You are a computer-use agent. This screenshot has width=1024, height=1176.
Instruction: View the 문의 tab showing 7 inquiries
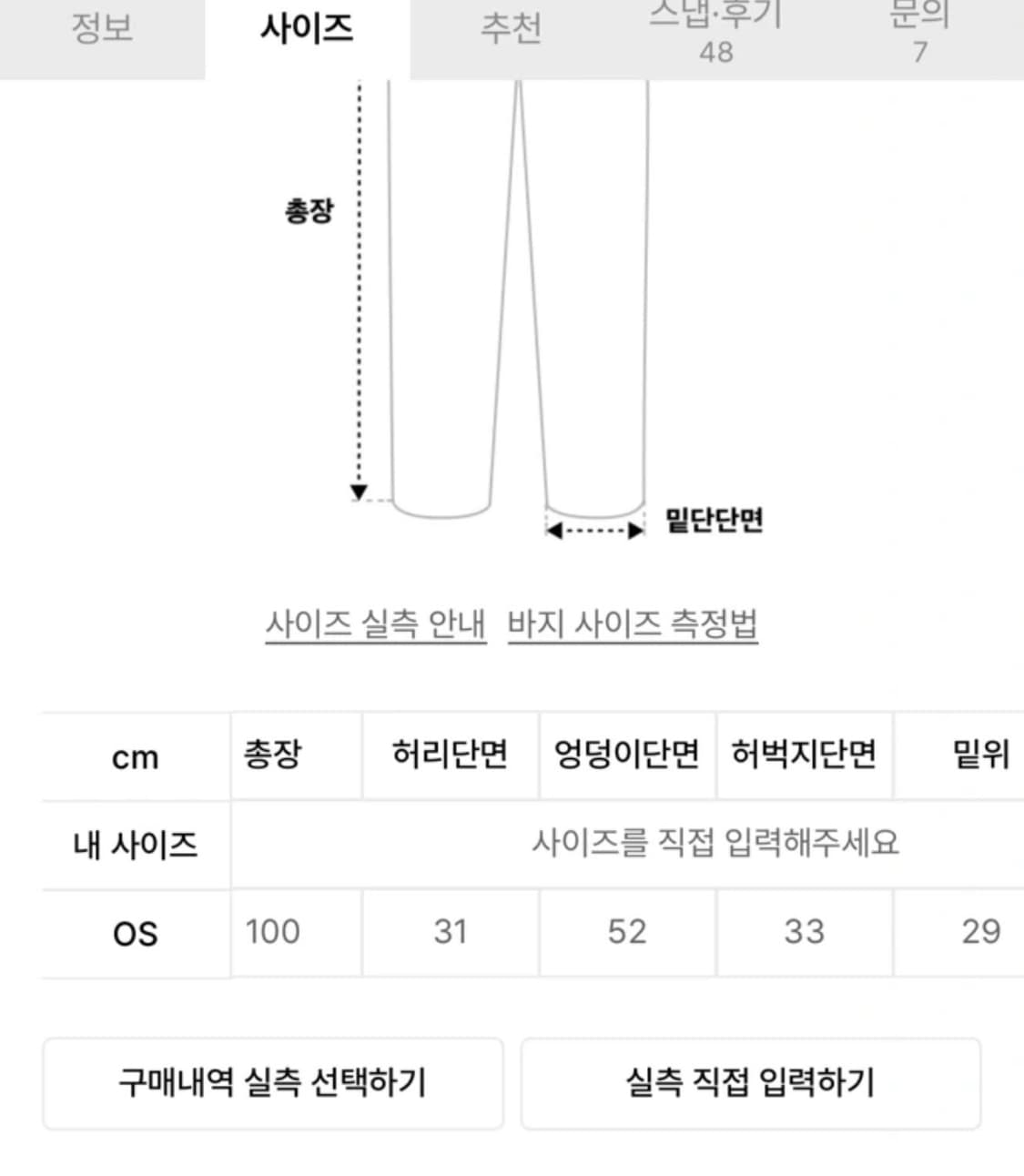pos(918,27)
